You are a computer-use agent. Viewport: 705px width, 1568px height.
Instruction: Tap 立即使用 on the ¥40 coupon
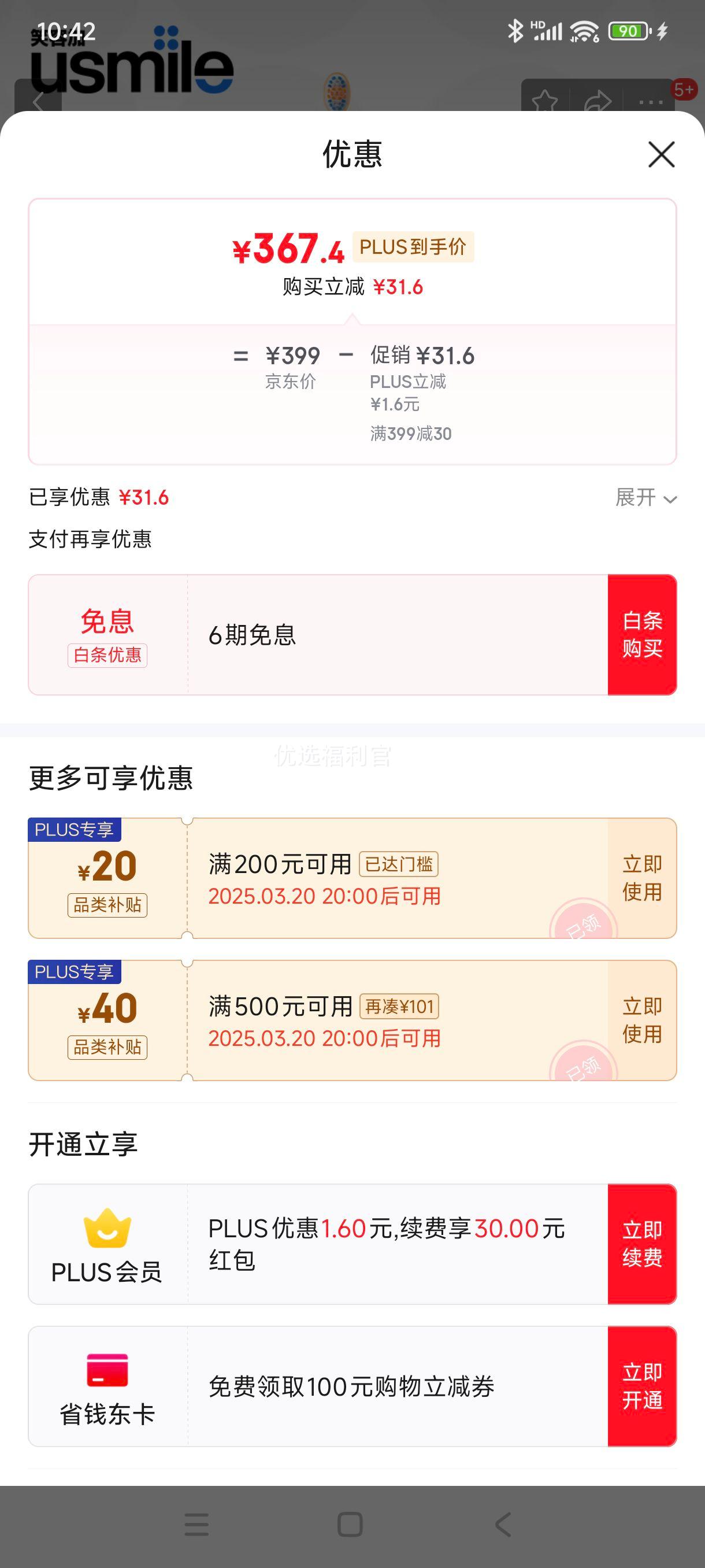pos(642,1019)
